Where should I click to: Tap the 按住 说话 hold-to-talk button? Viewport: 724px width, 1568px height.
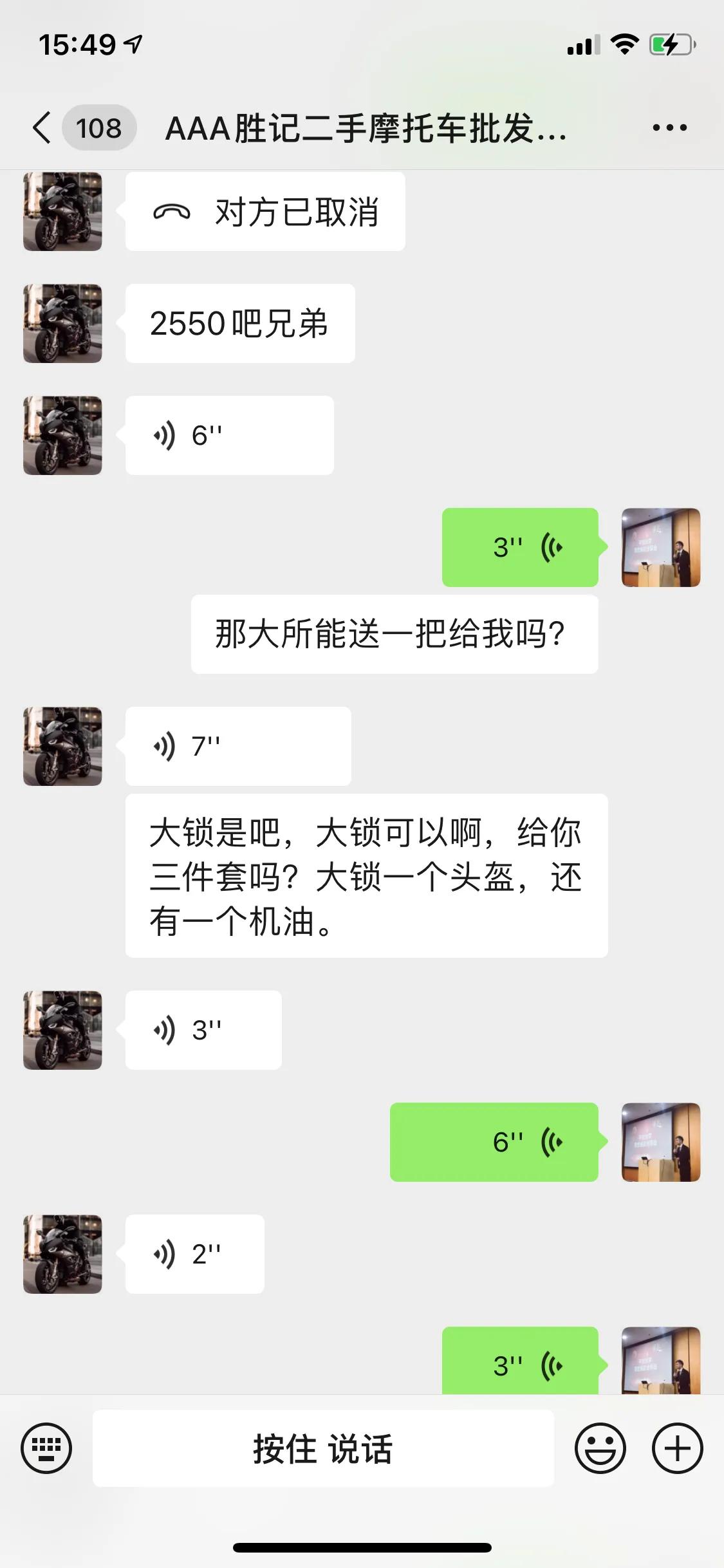click(323, 1448)
